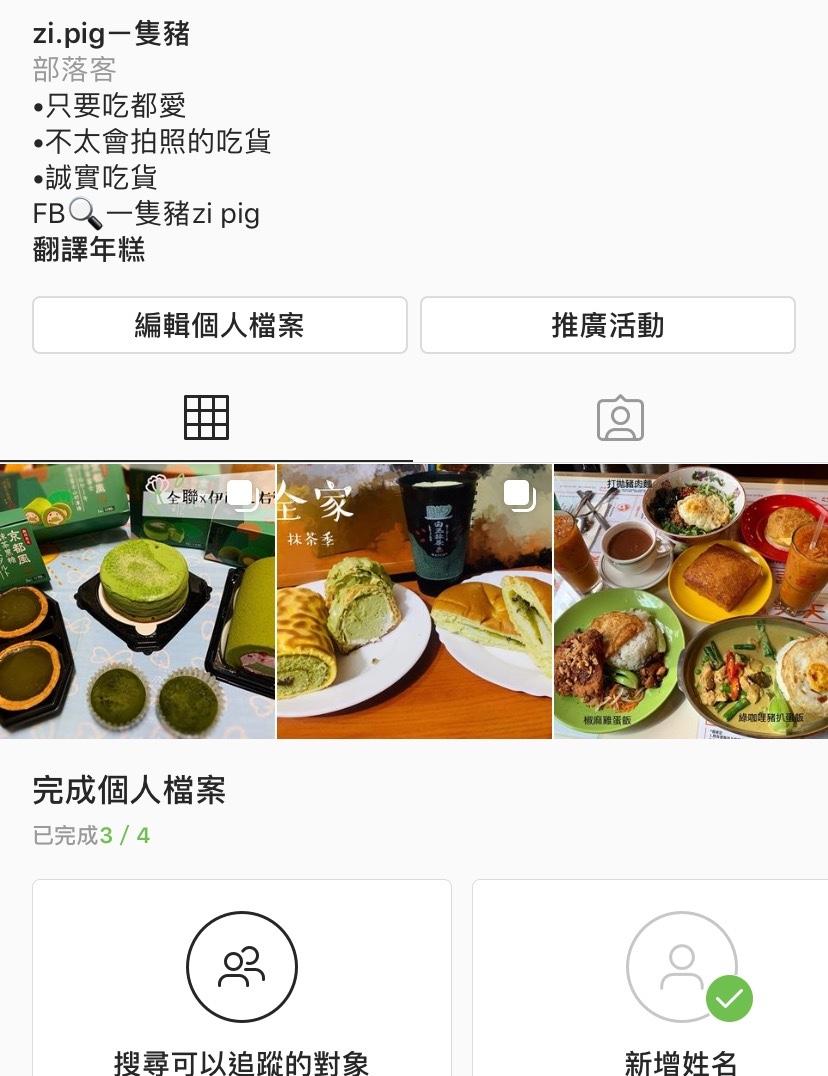Open the 全聯 matcha desserts post
Screen dimensions: 828x1076
137,601
